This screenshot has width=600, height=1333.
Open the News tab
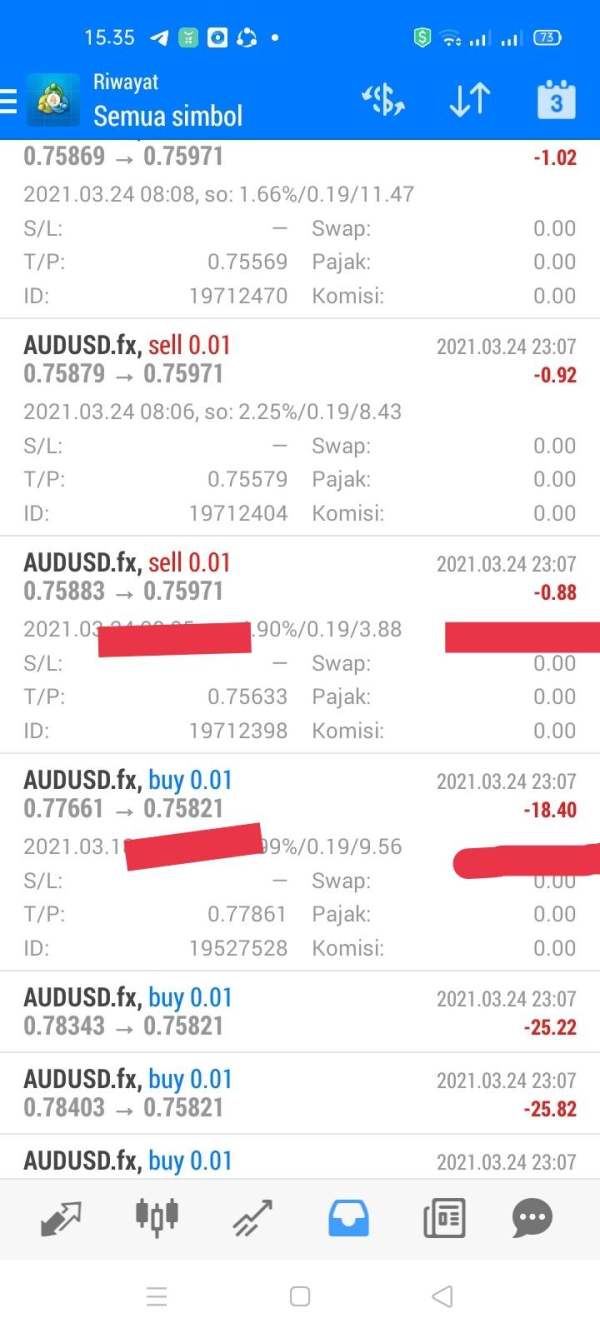tap(443, 1218)
